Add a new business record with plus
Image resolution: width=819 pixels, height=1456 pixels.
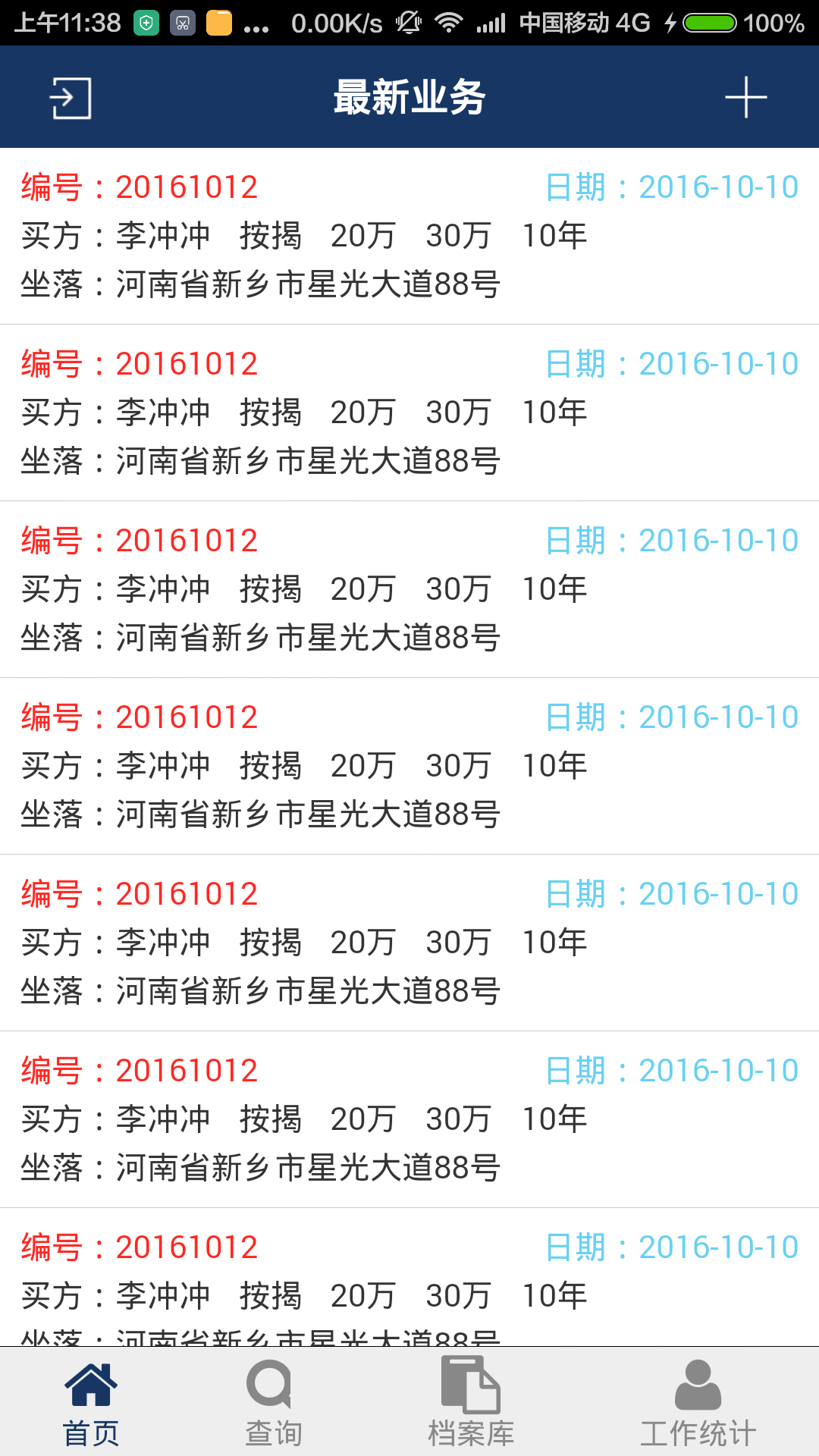(x=746, y=98)
